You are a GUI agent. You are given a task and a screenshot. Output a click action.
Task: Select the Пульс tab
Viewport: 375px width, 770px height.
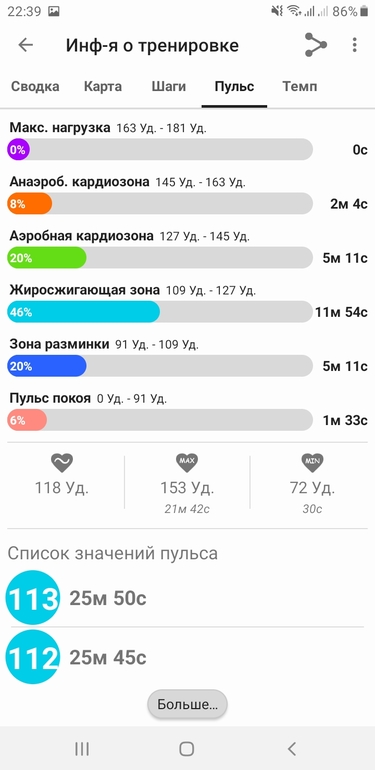(234, 87)
